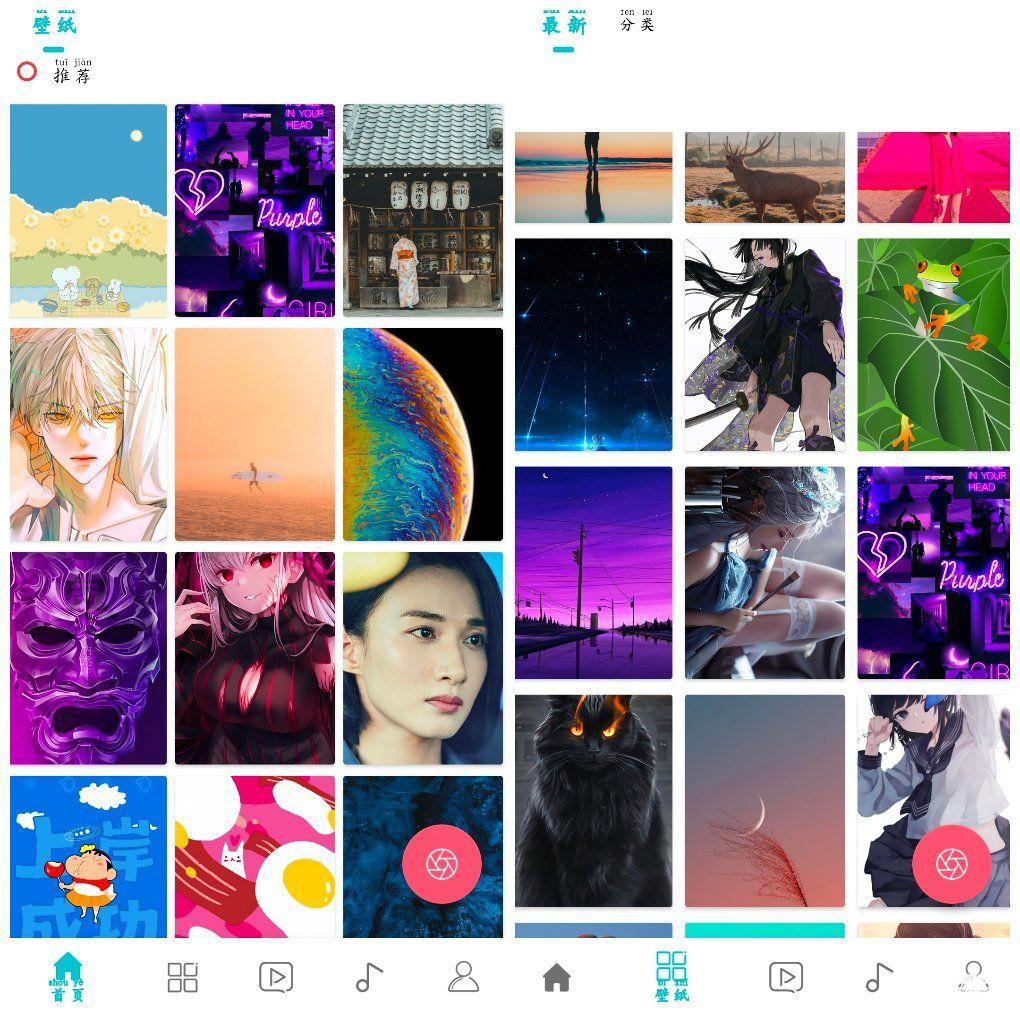Tap the highlighted 首页 home tab

pos(67,977)
